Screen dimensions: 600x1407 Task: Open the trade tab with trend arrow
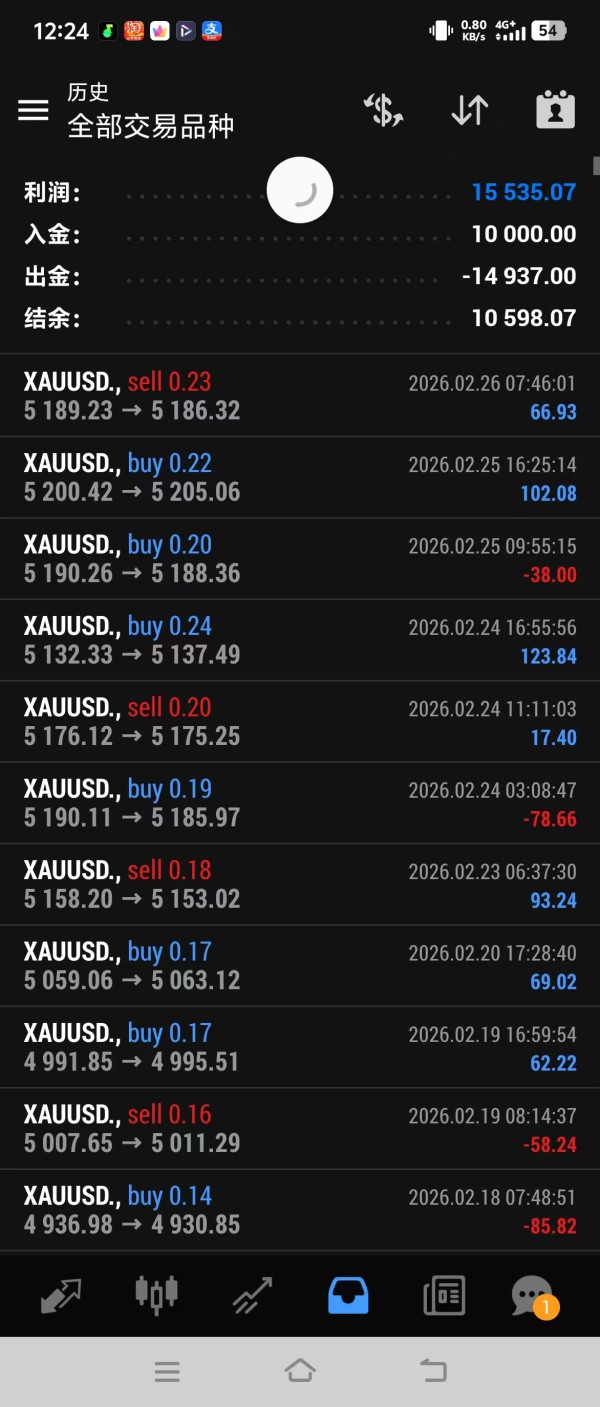pyautogui.click(x=252, y=1296)
